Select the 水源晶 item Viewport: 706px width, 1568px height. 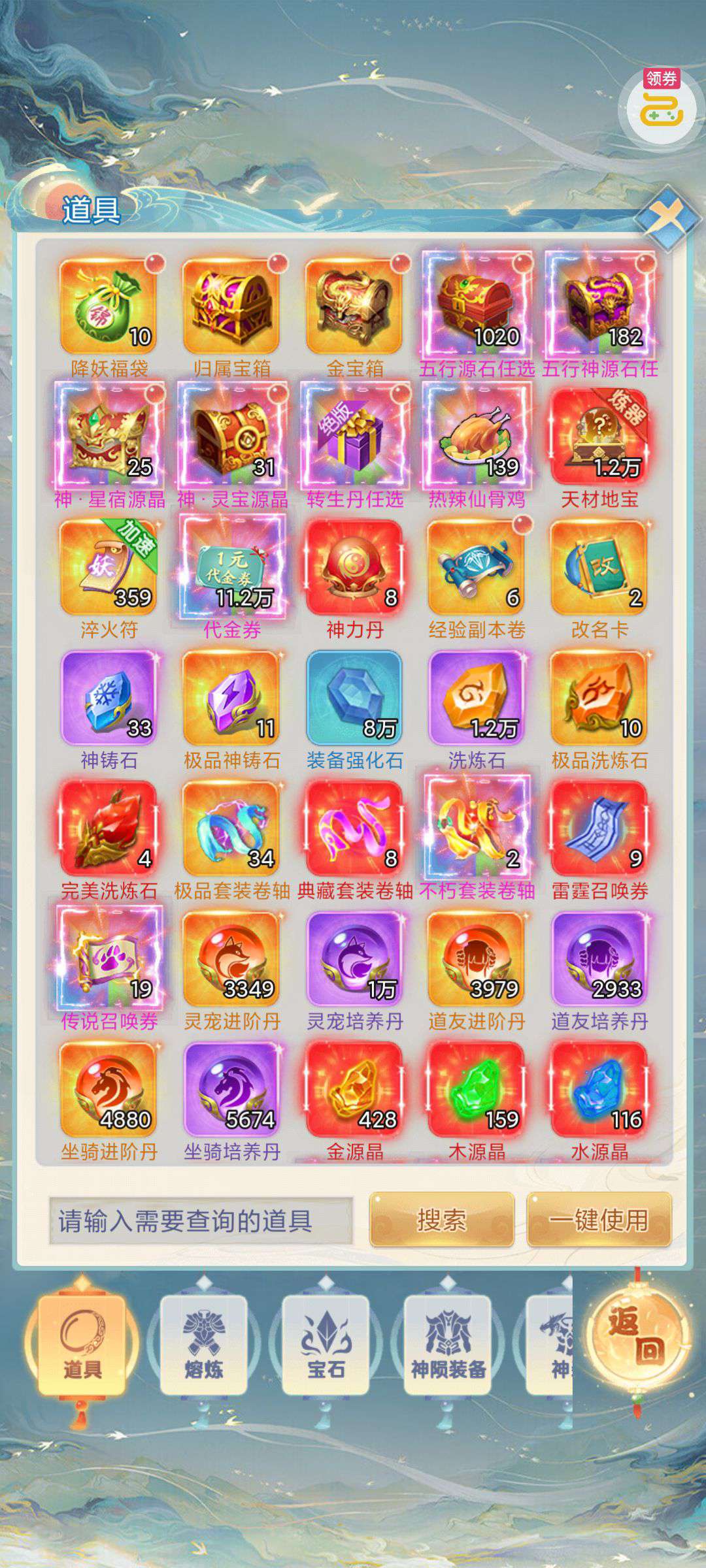pos(599,1091)
